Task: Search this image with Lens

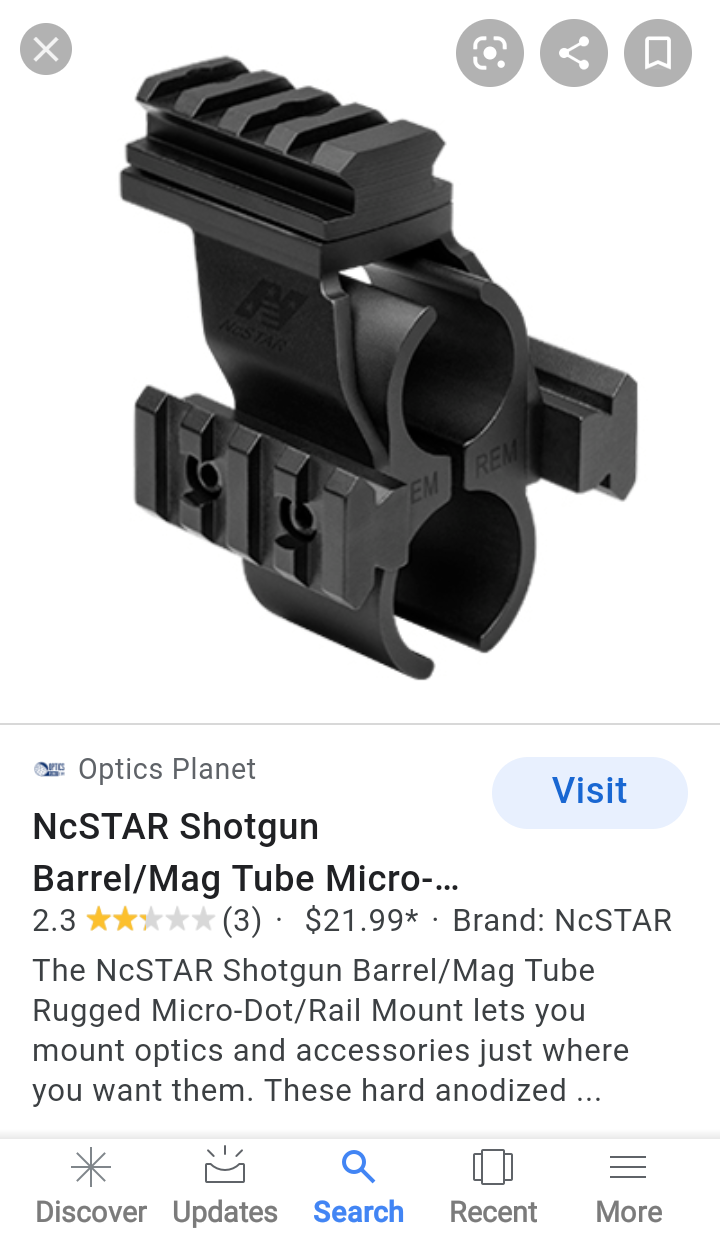Action: [x=490, y=53]
